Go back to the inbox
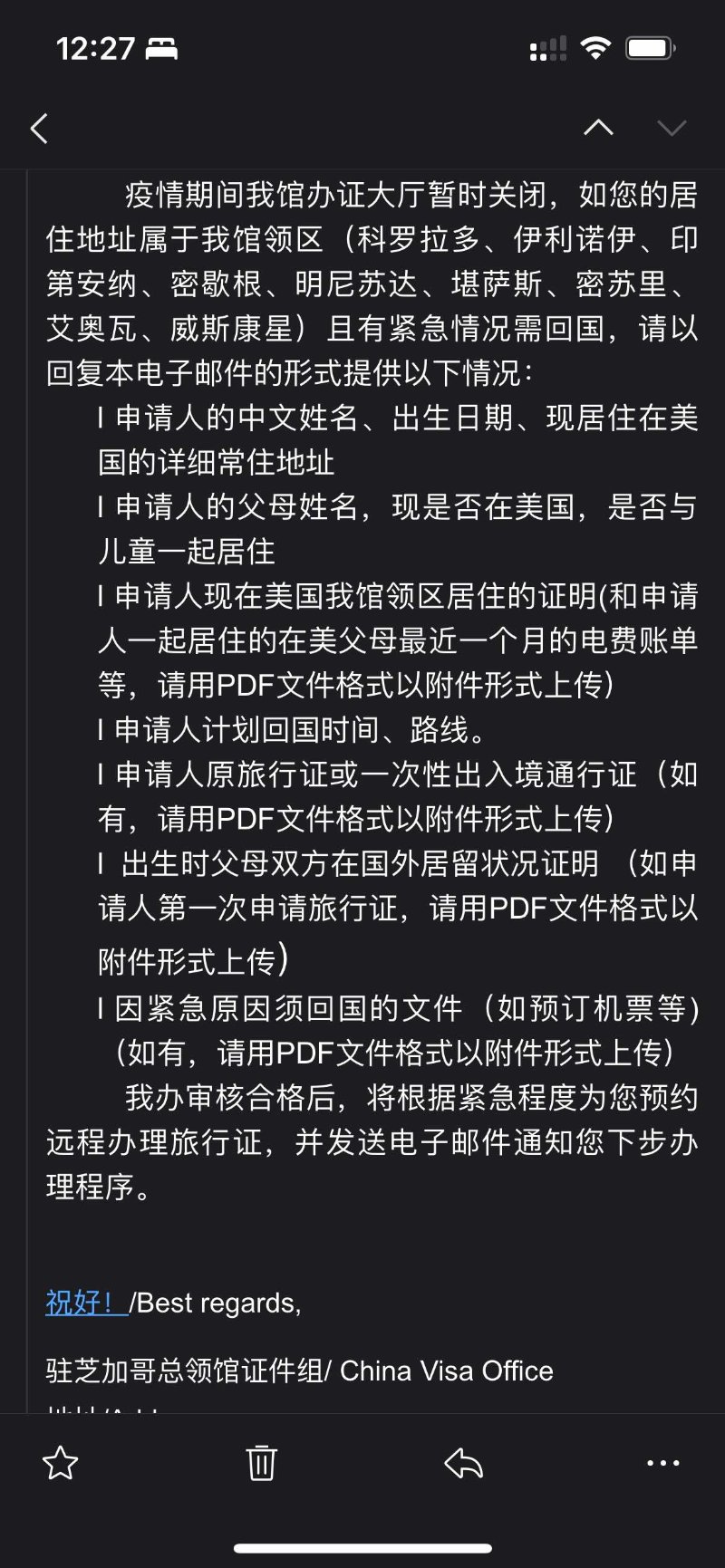This screenshot has height=1568, width=725. coord(39,129)
